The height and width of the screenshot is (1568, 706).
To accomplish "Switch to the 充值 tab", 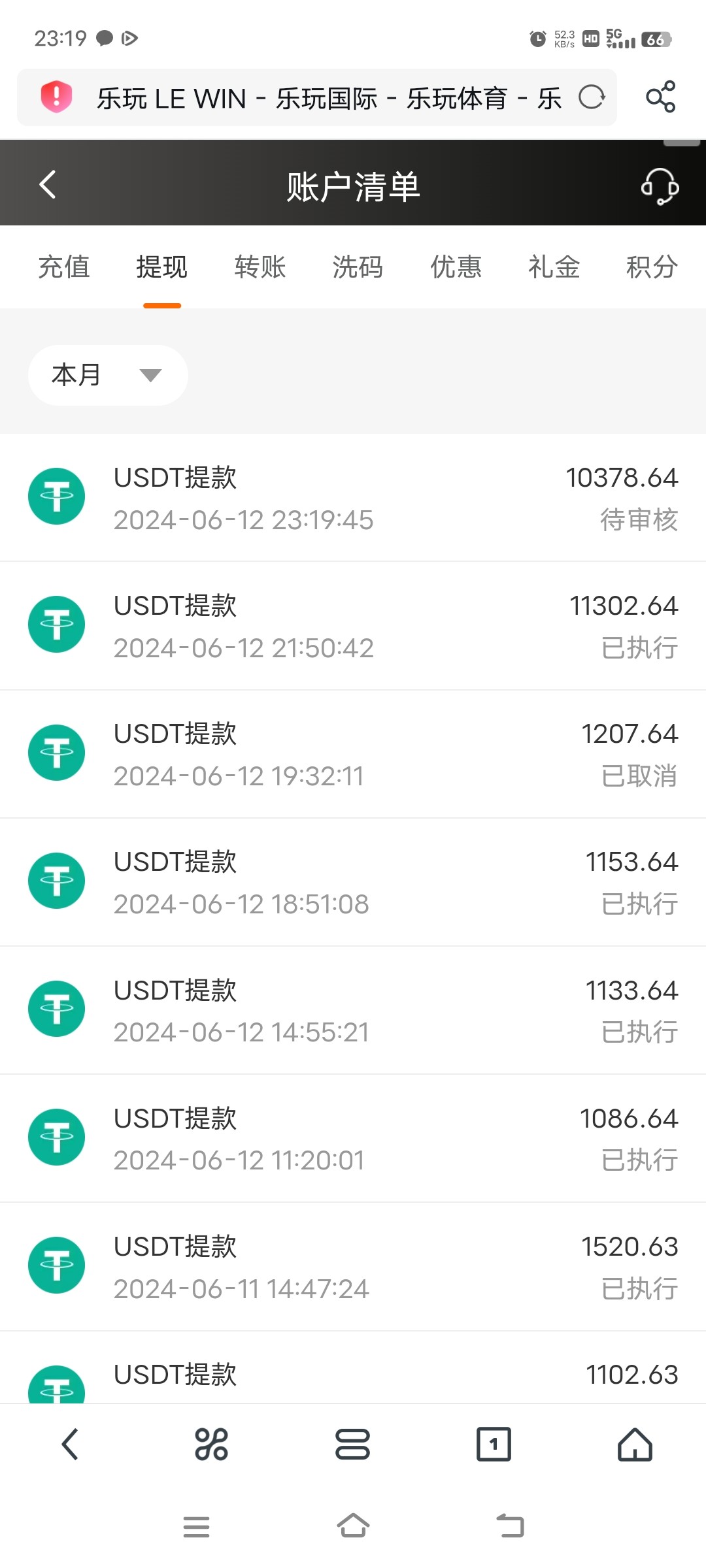I will (63, 267).
